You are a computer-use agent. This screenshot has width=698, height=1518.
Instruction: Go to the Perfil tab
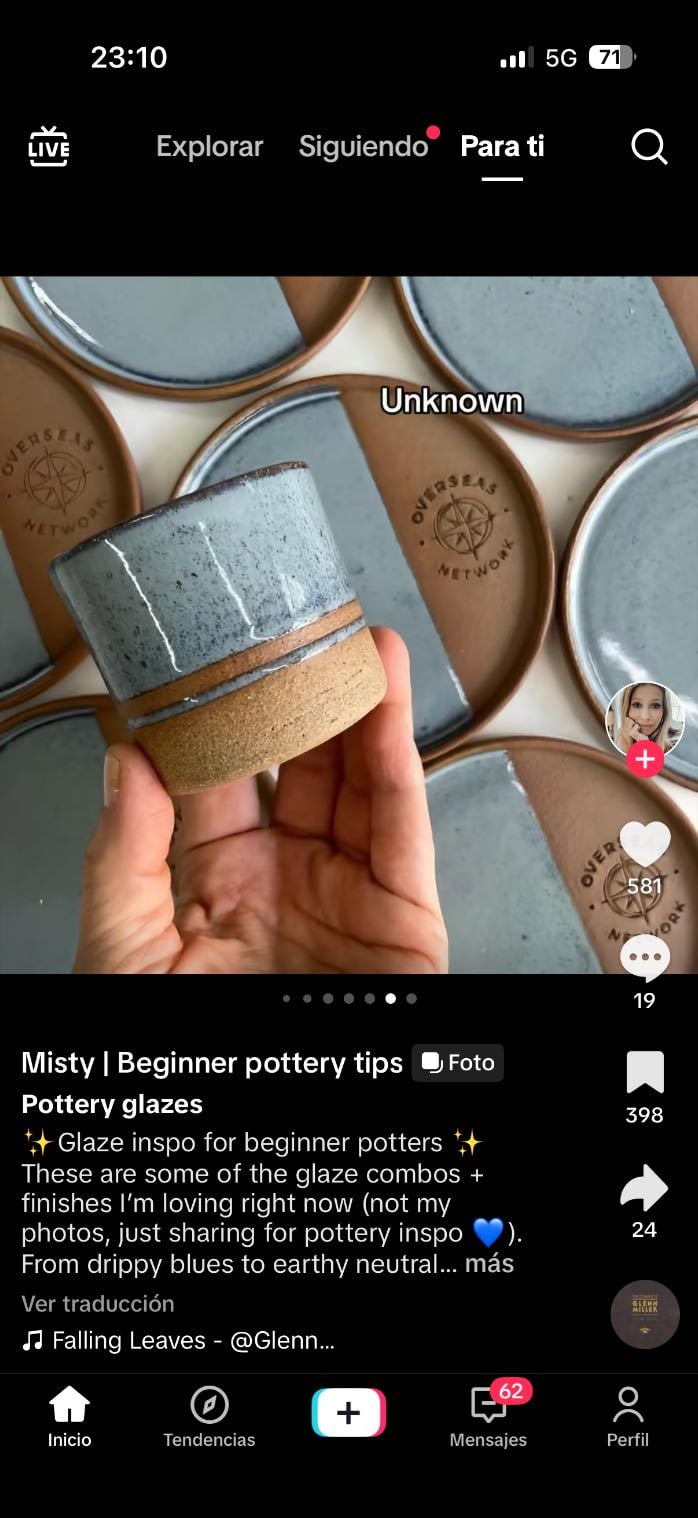coord(628,1418)
